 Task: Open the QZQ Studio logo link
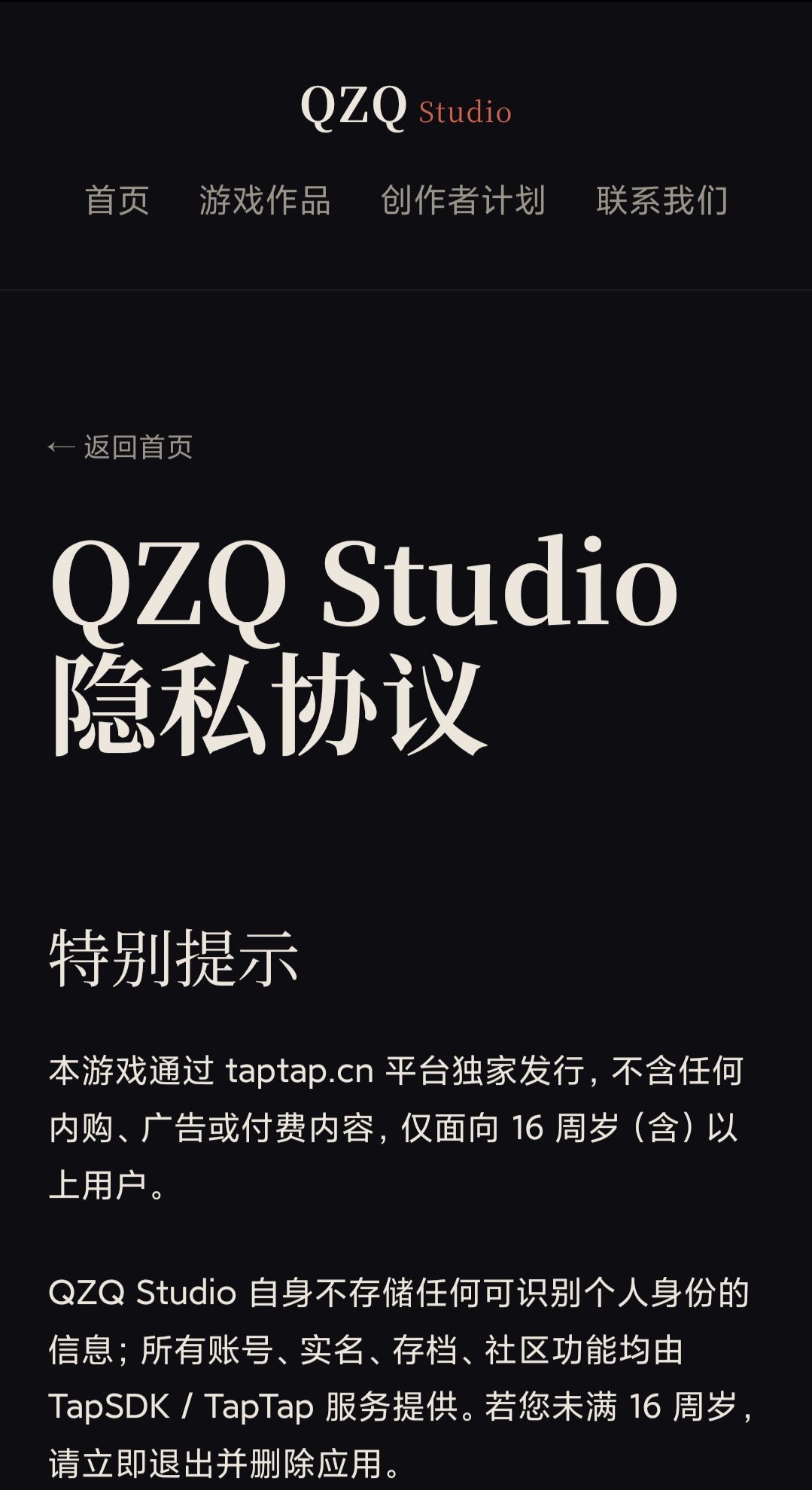click(x=406, y=107)
